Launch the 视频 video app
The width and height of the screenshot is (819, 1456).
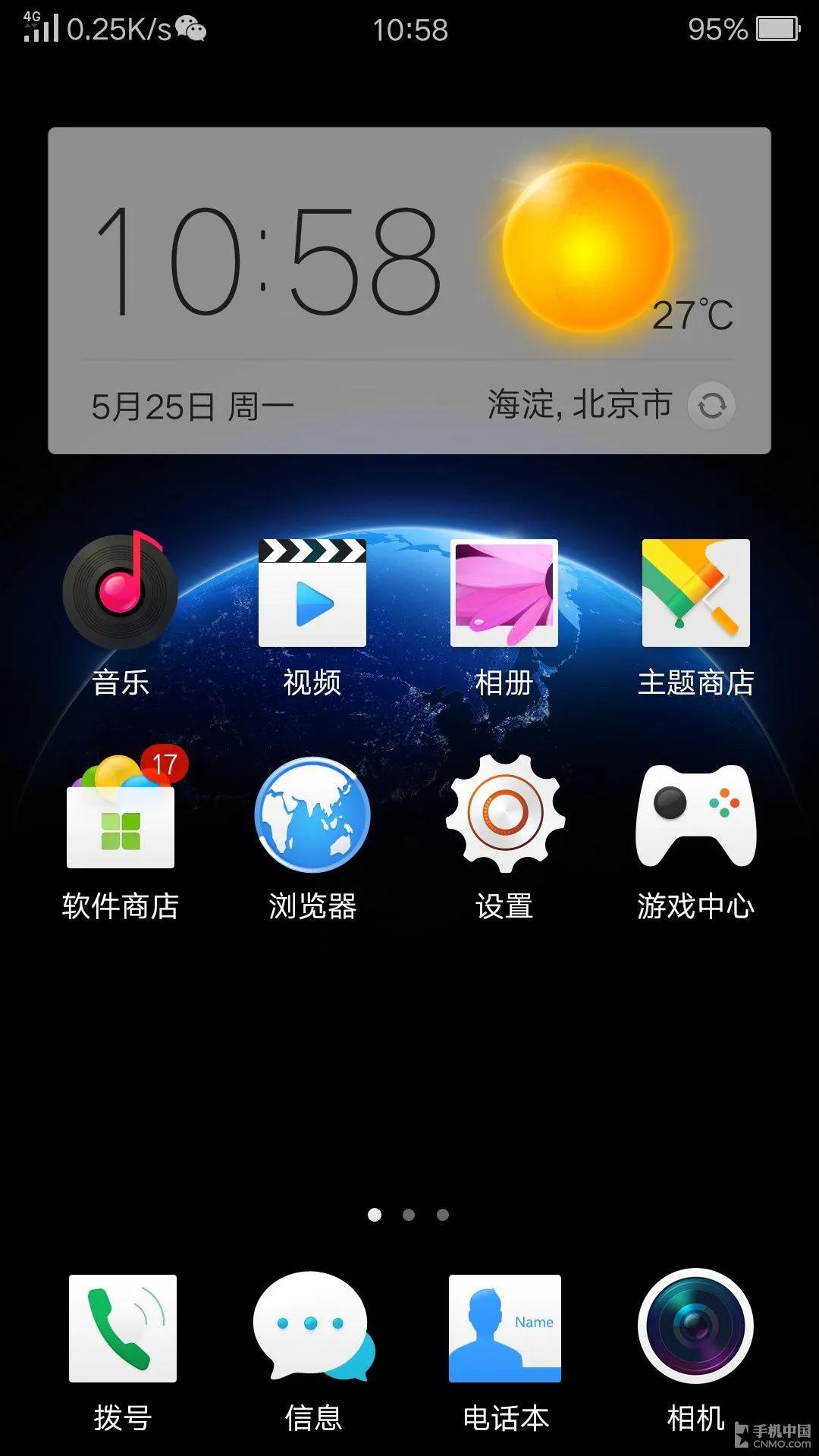[312, 592]
